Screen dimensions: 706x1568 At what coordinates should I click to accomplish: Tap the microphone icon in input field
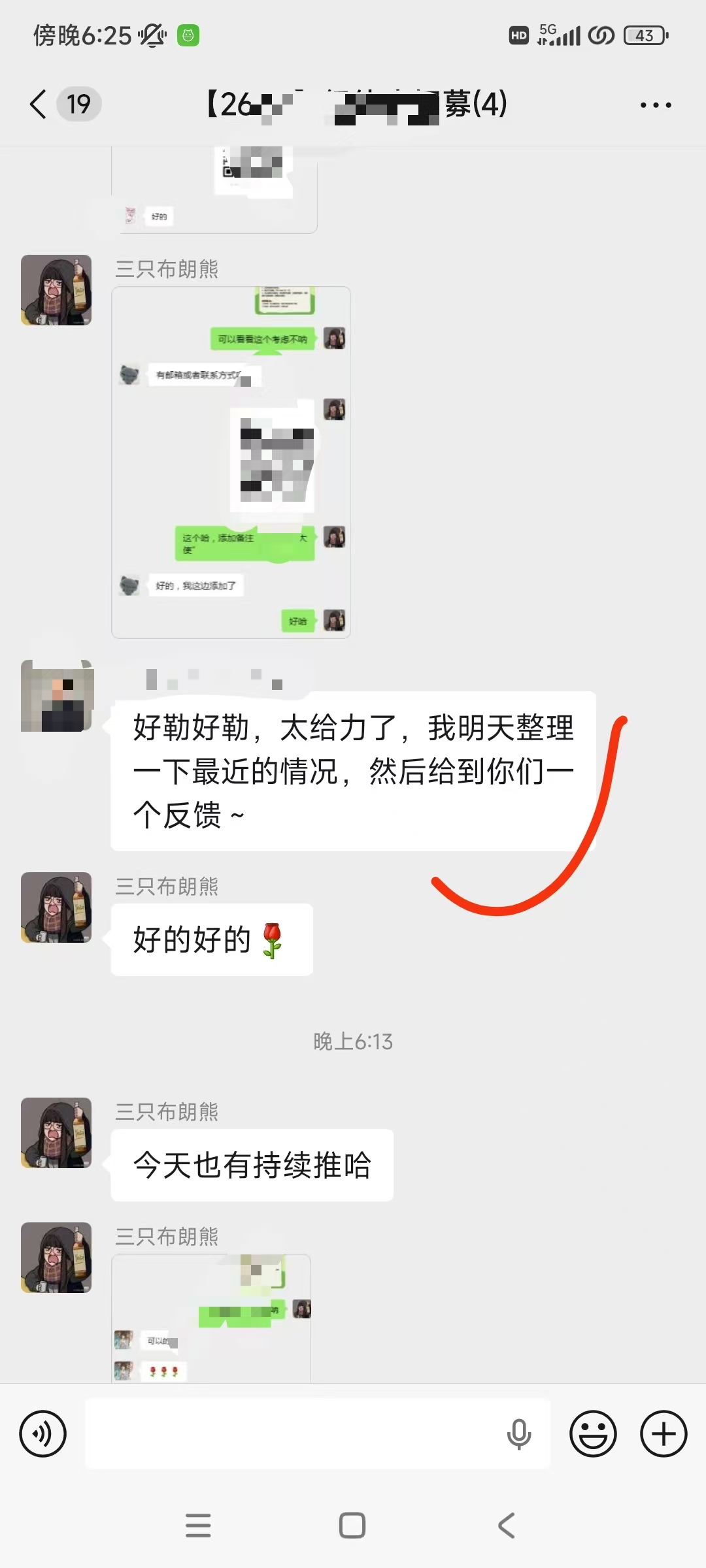click(x=519, y=1434)
